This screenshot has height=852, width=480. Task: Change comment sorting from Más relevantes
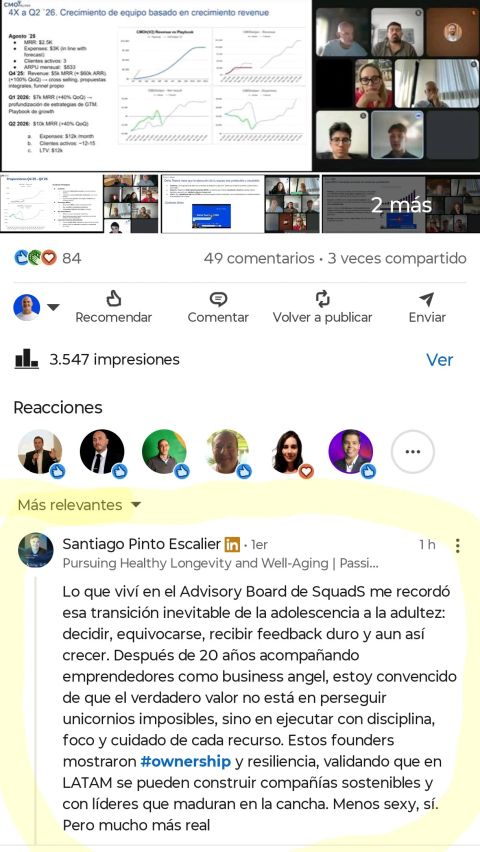click(x=79, y=505)
